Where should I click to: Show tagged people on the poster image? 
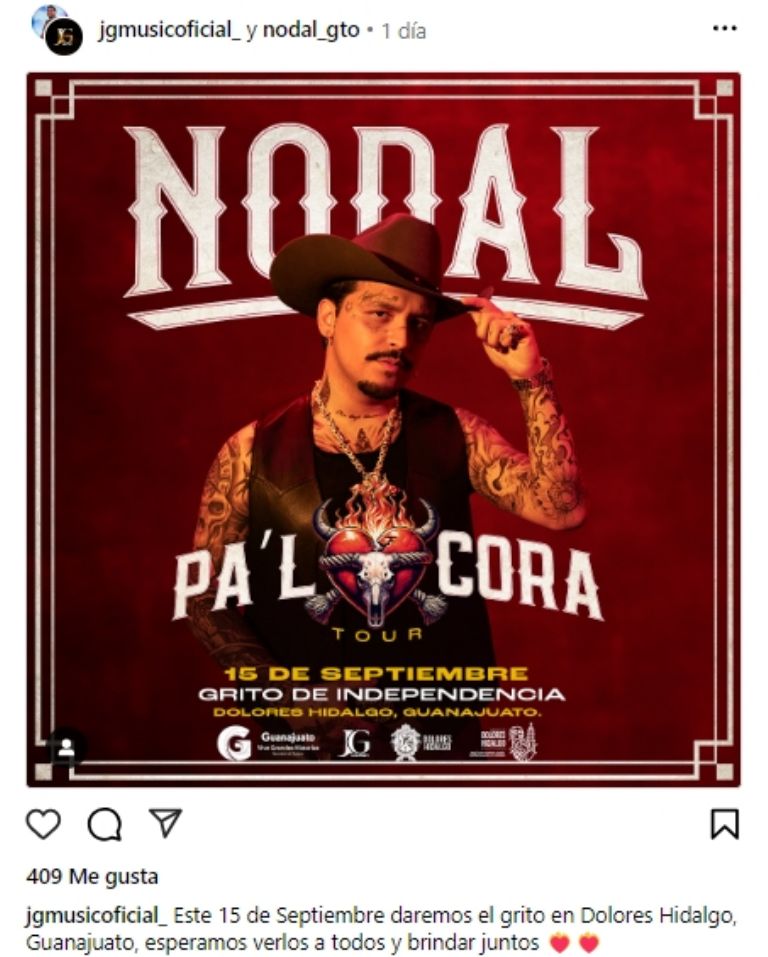(66, 747)
